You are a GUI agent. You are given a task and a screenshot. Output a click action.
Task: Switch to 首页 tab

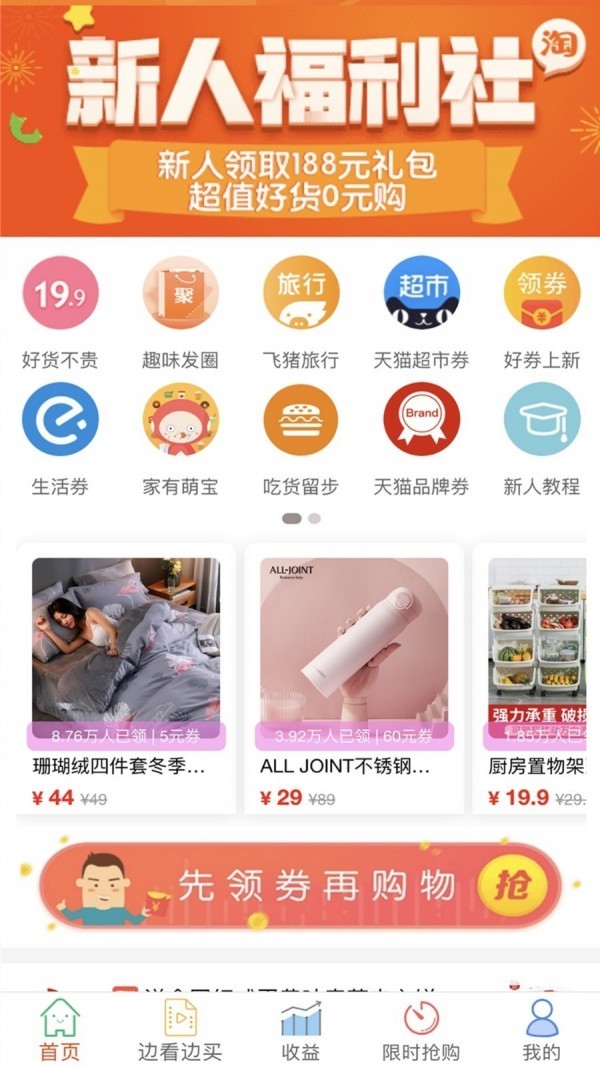(x=60, y=1030)
